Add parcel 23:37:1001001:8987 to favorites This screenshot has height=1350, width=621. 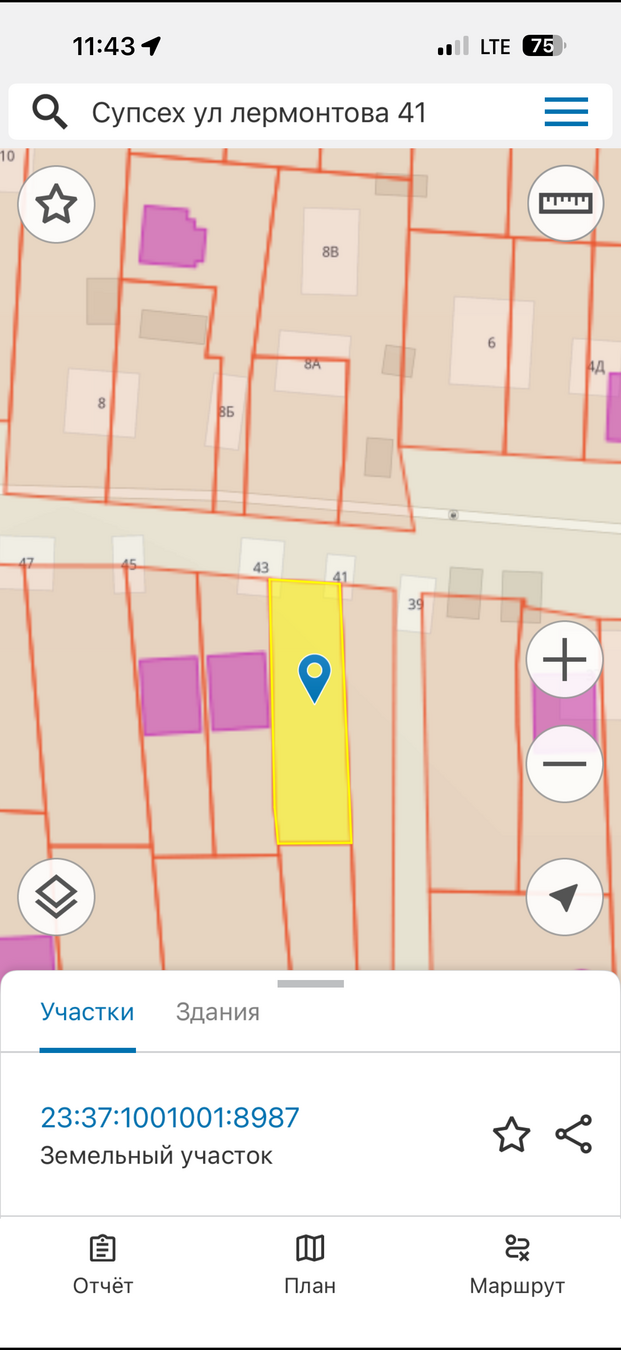pyautogui.click(x=511, y=1135)
